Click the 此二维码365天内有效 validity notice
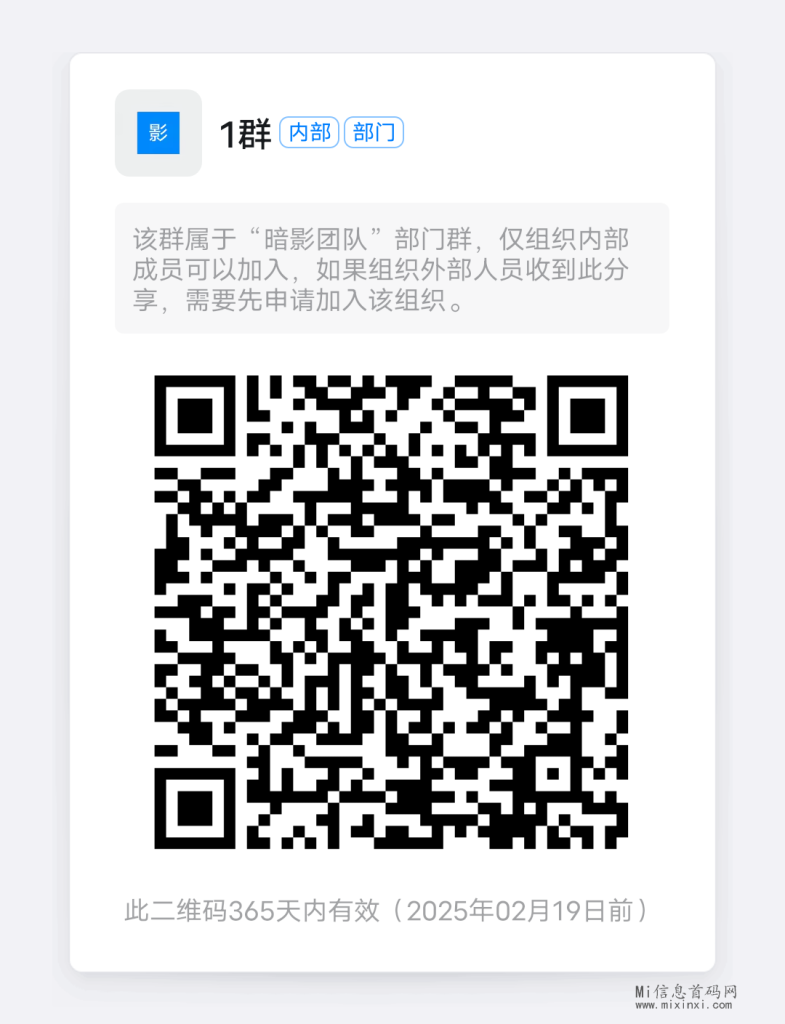 pos(250,910)
